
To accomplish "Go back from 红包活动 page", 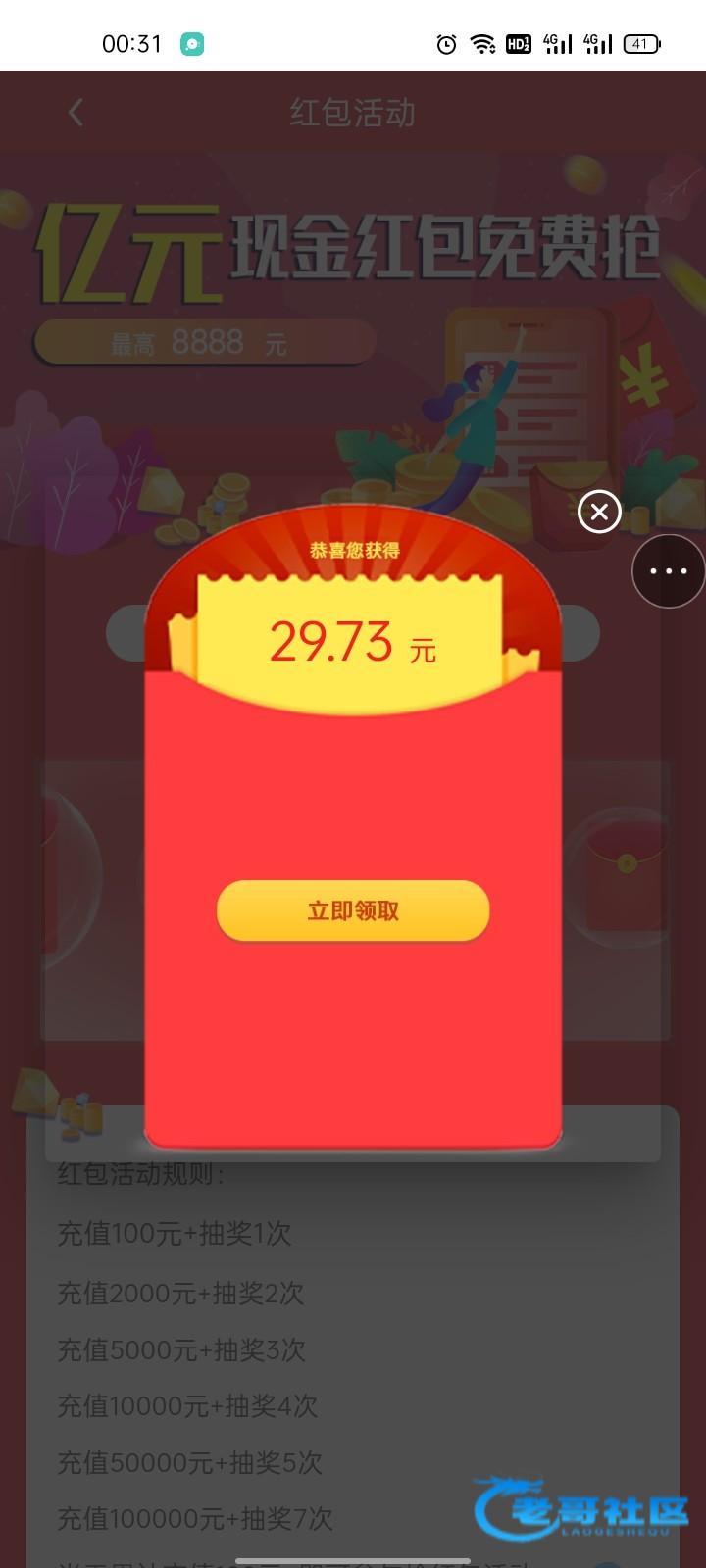I will pos(76,113).
